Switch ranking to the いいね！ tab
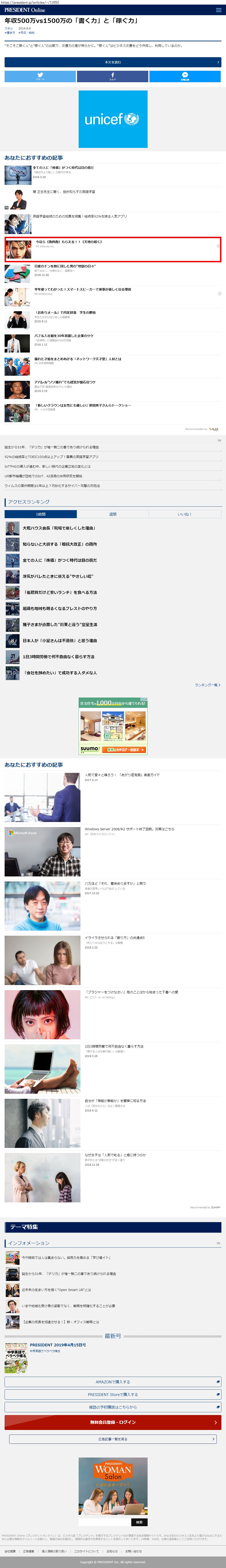This screenshot has width=226, height=1568. [x=185, y=514]
